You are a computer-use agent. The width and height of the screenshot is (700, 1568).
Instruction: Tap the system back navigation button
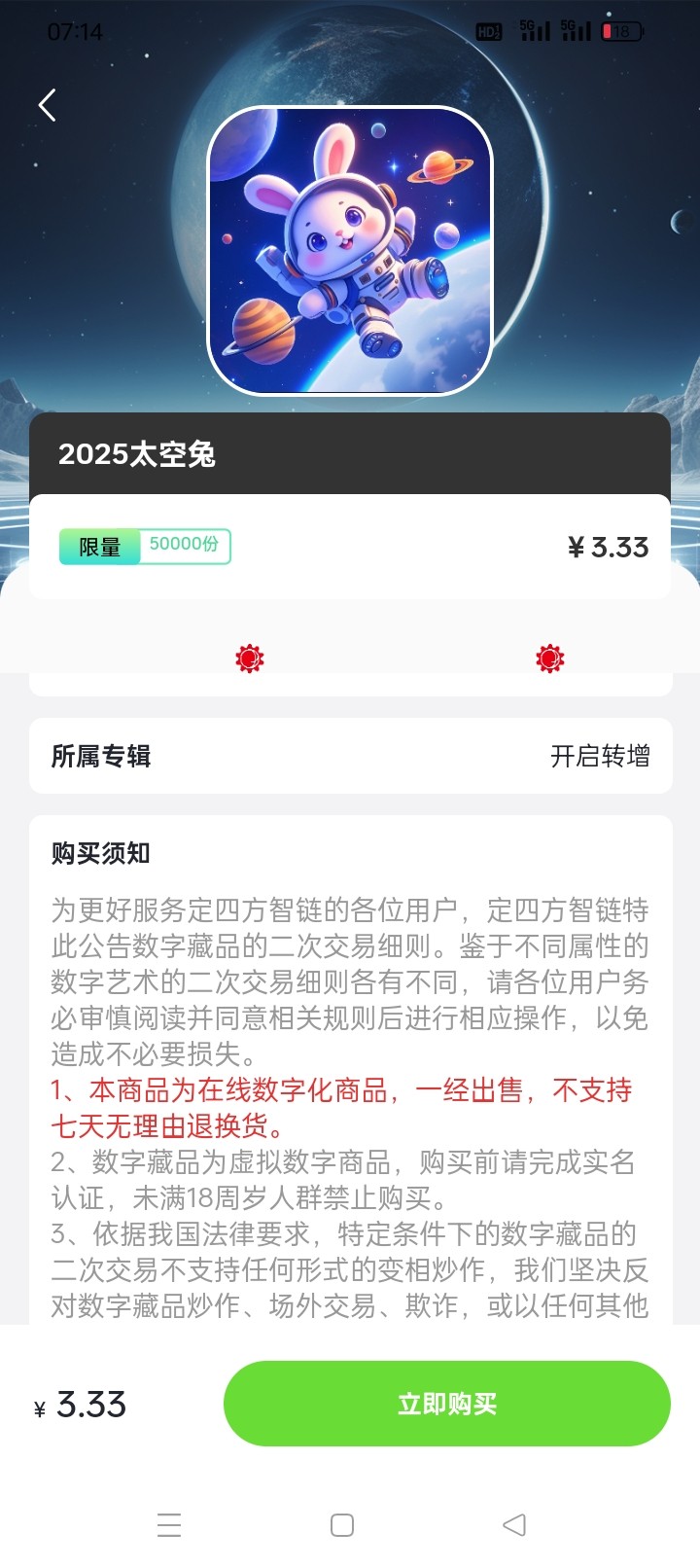pyautogui.click(x=514, y=1524)
